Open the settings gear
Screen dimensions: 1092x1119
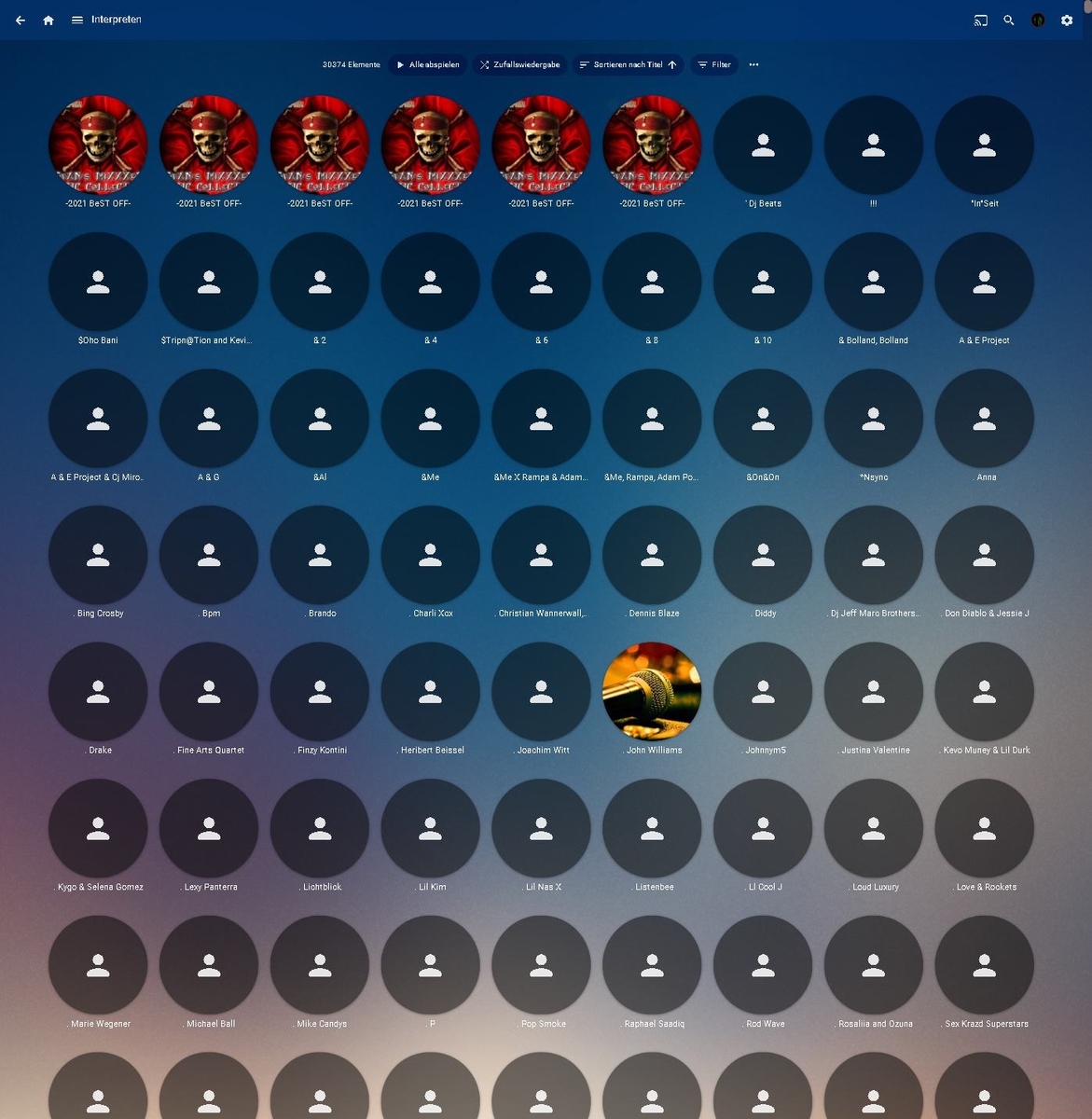pyautogui.click(x=1067, y=20)
